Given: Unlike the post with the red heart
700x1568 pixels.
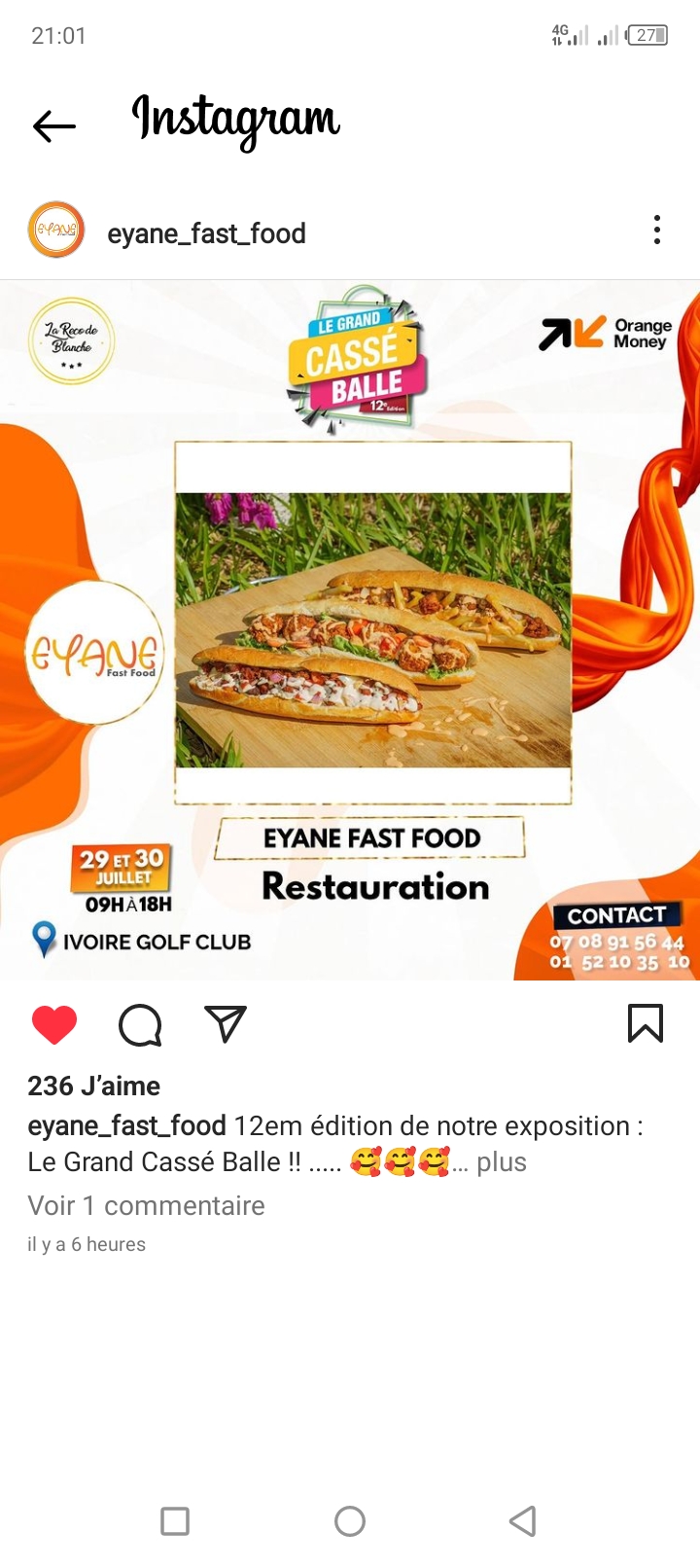Looking at the screenshot, I should (54, 1024).
